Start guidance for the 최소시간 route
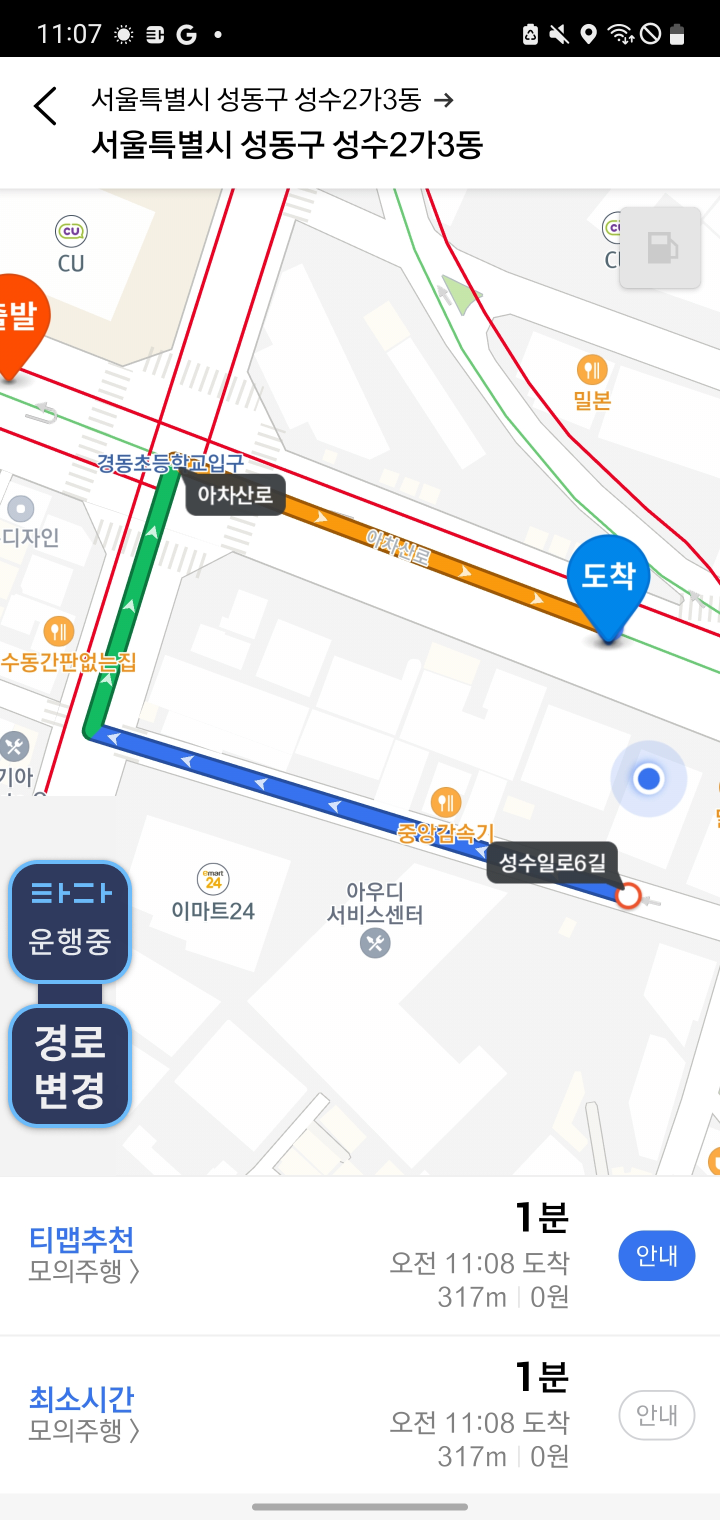The image size is (720, 1520). click(x=656, y=1415)
